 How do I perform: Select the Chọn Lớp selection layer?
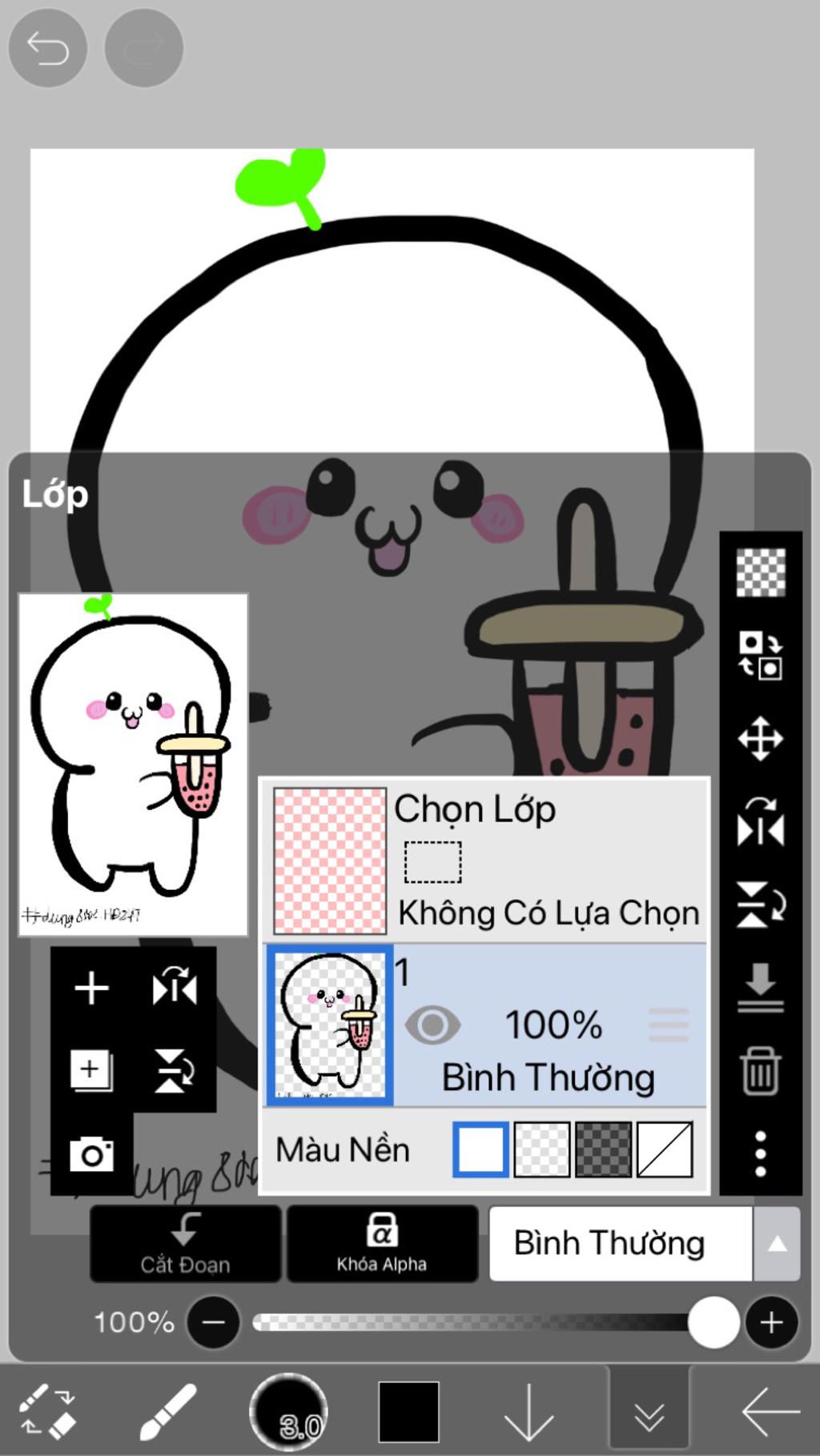[x=484, y=860]
